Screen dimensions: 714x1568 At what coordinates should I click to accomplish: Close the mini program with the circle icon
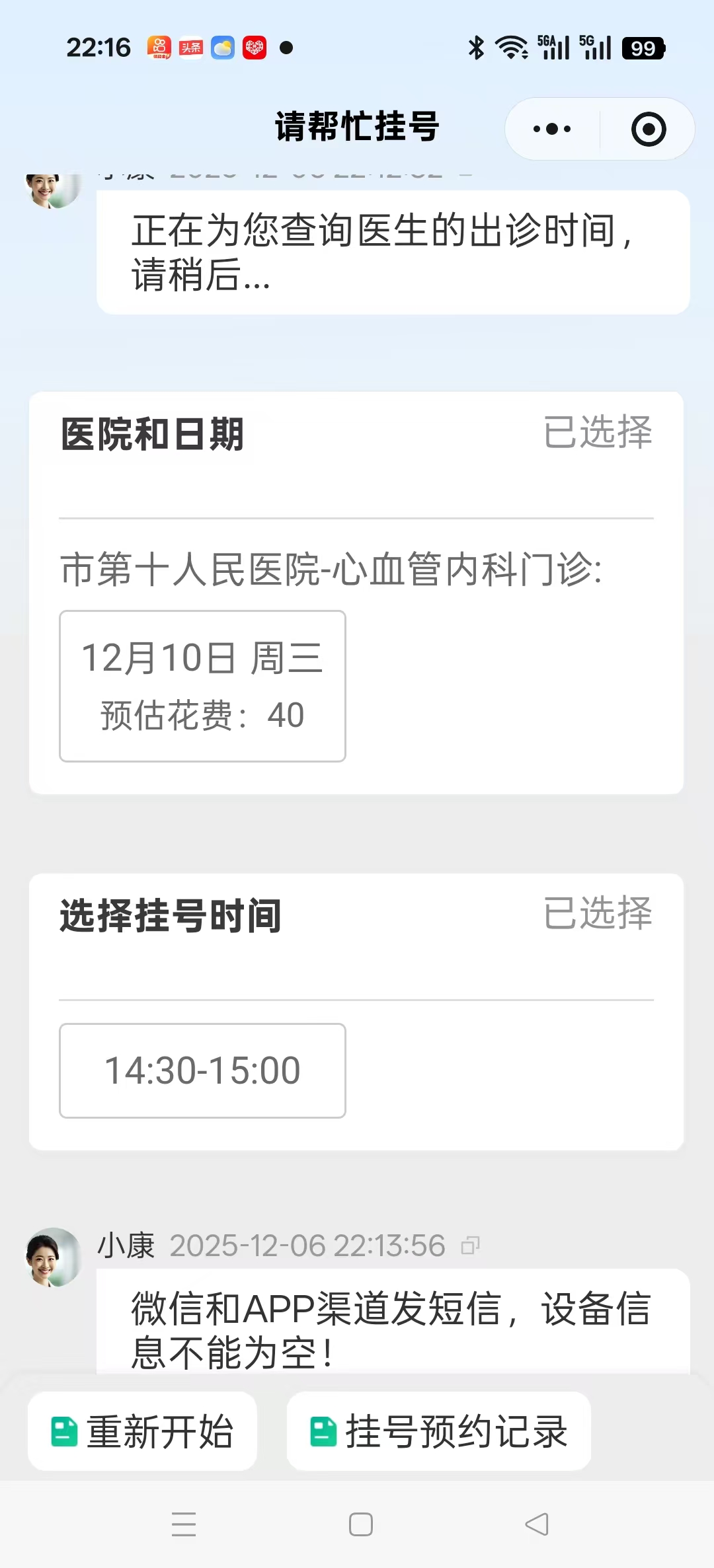[648, 129]
